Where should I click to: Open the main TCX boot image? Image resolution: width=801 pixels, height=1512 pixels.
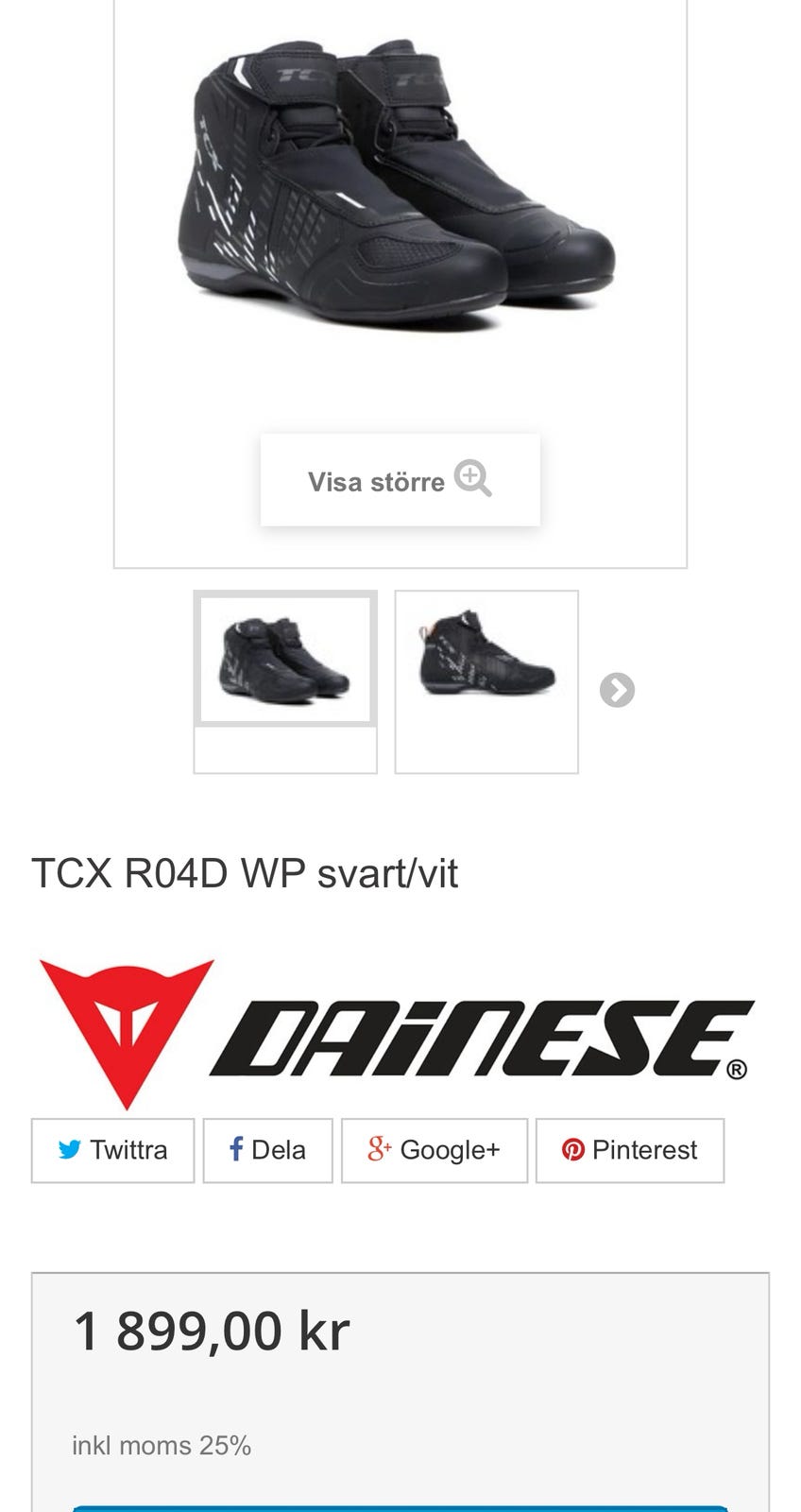tap(400, 189)
